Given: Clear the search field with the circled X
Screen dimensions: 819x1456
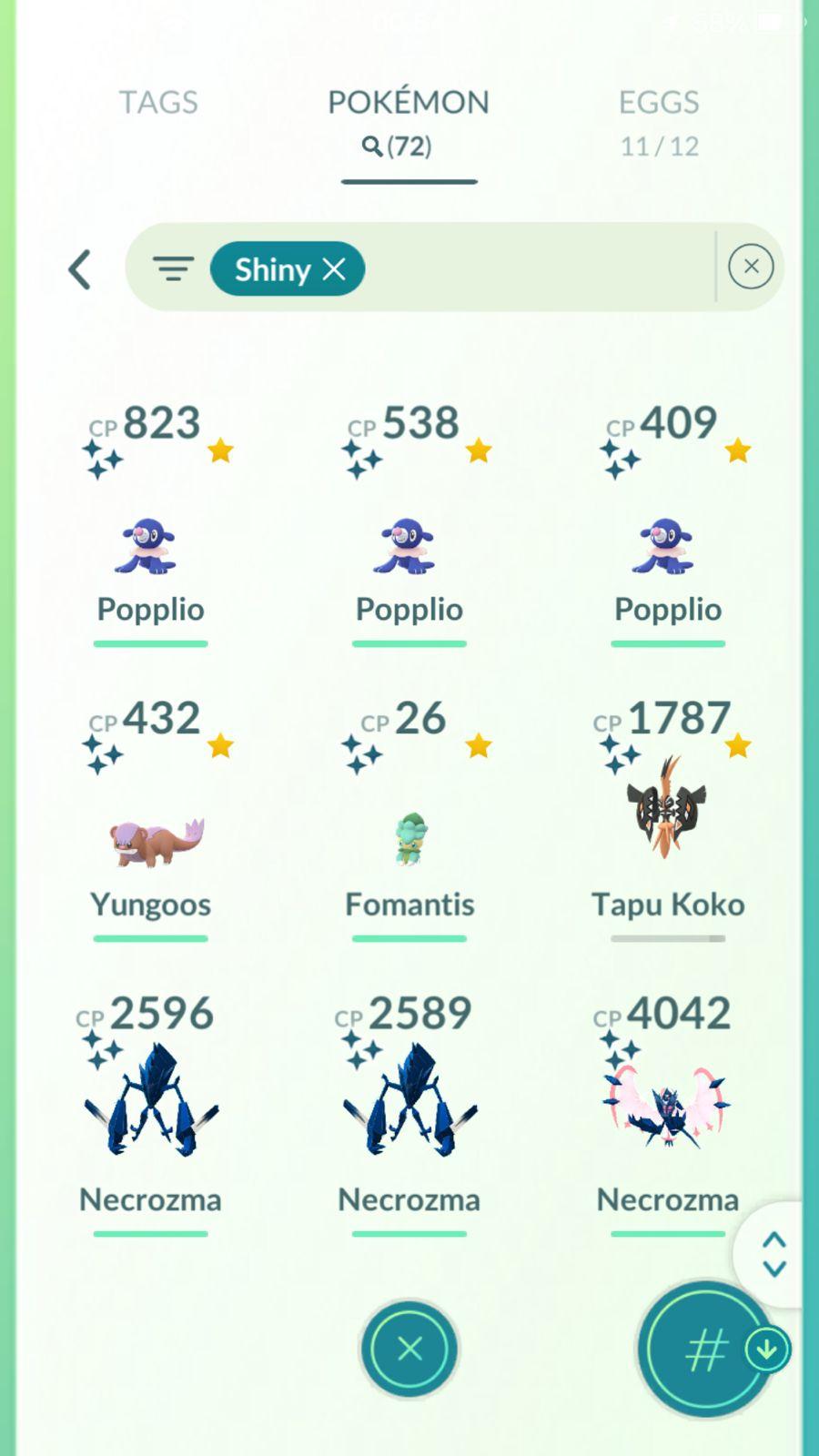Looking at the screenshot, I should click(x=751, y=267).
